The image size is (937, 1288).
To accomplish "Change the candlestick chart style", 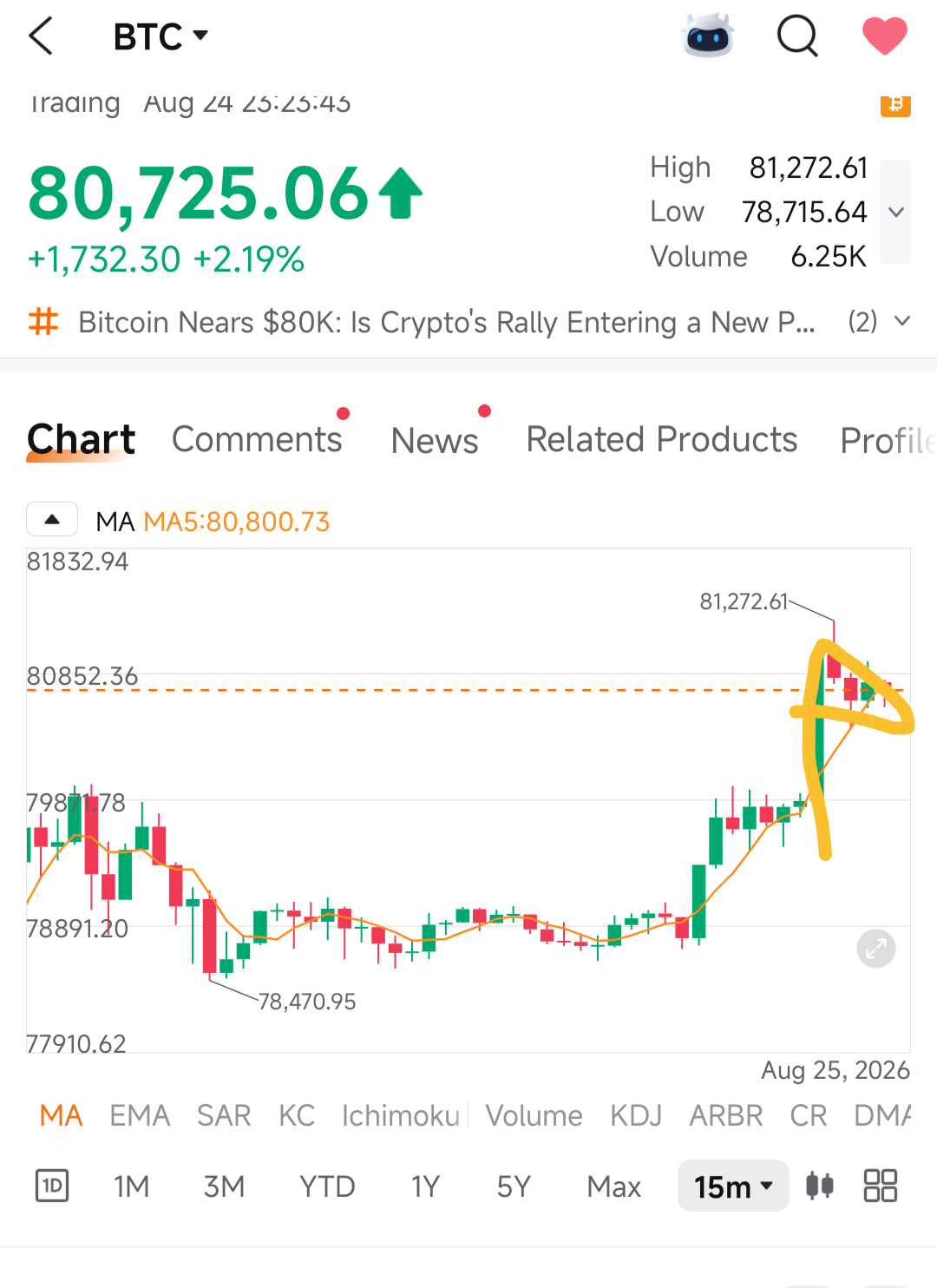I will (x=820, y=1186).
